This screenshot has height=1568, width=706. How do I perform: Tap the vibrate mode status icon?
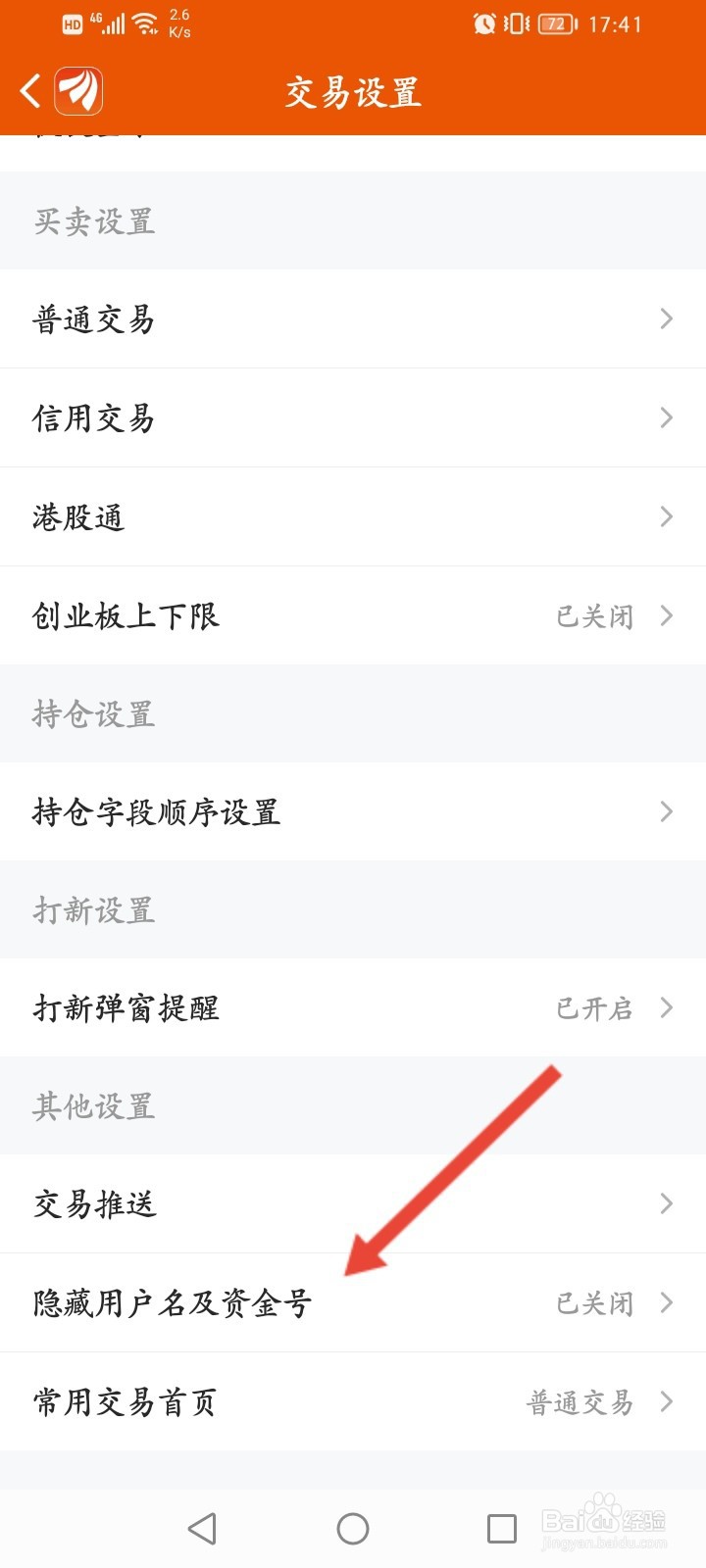point(517,24)
